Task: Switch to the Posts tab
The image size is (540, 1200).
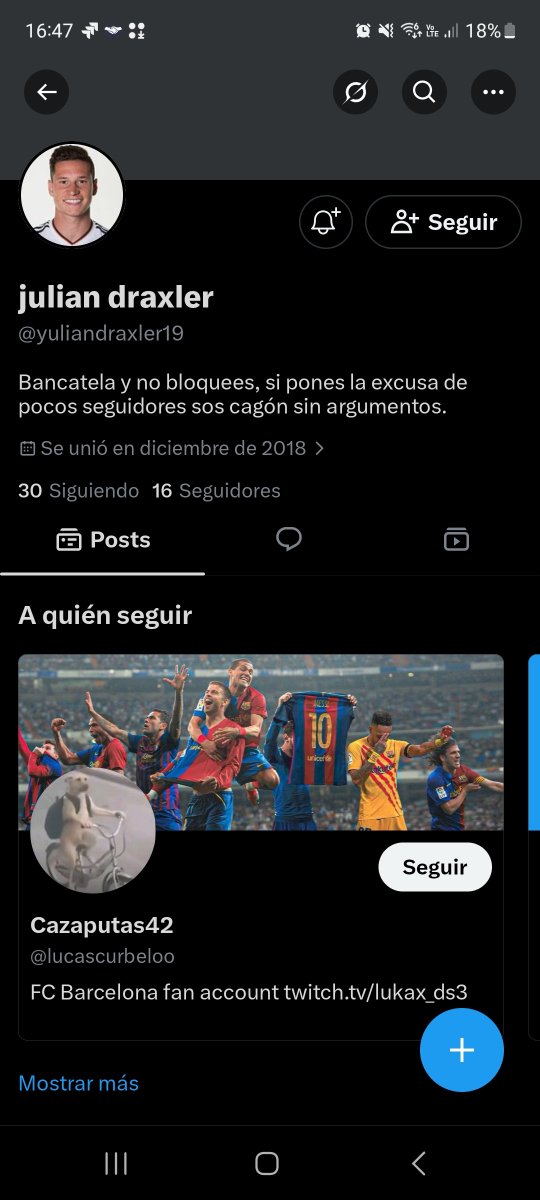Action: 103,540
